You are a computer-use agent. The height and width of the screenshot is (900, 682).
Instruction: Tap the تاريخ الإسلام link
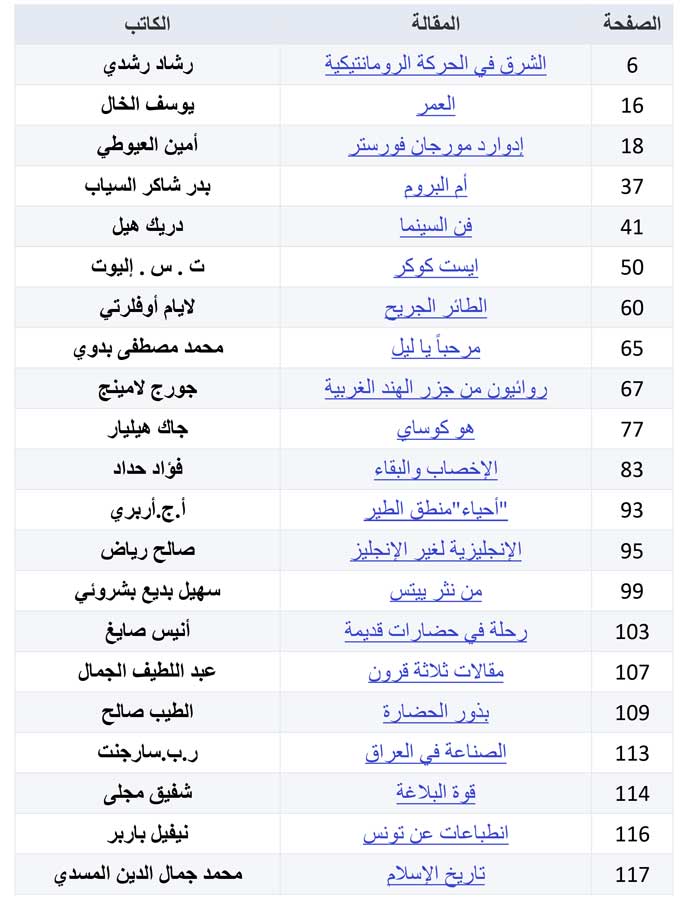[x=436, y=874]
